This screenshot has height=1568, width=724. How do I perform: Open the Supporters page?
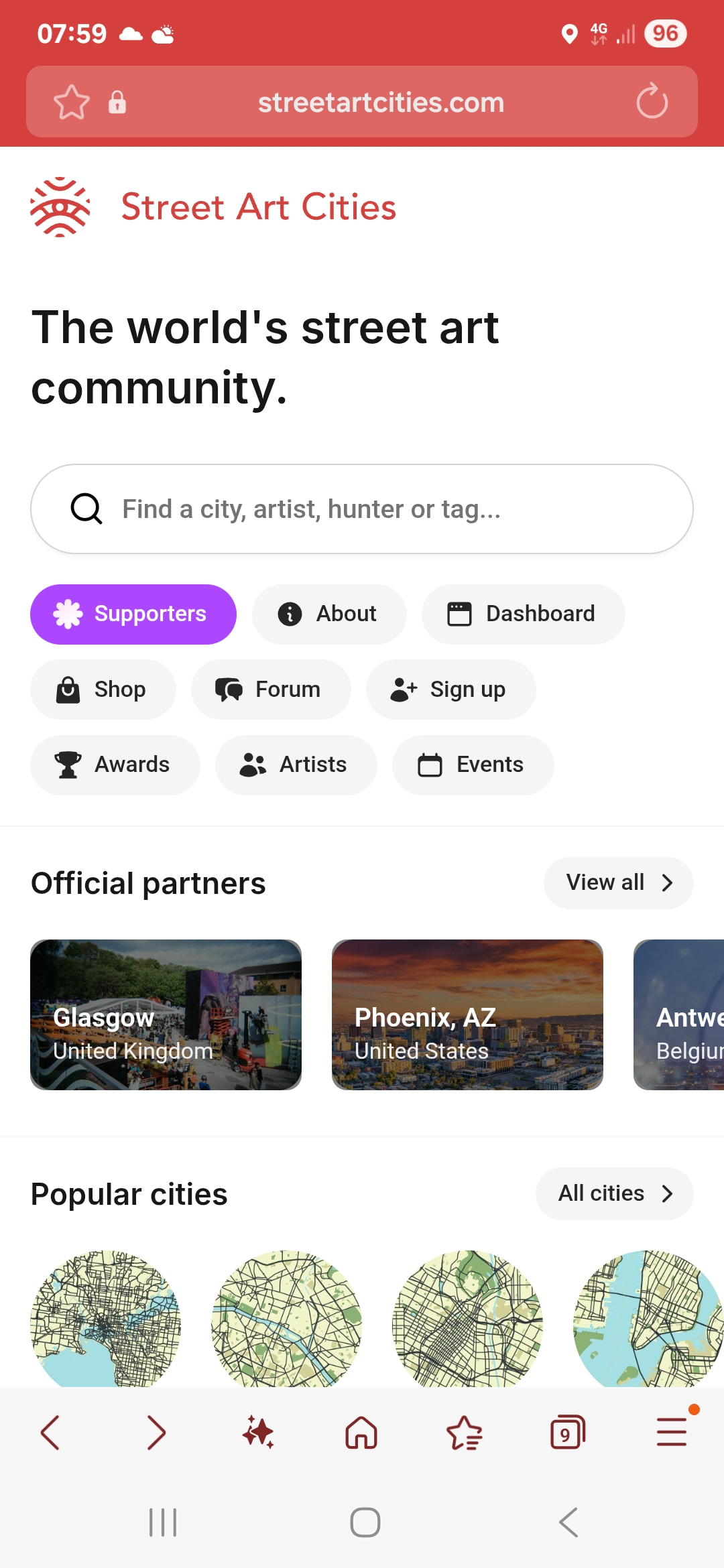coord(133,614)
